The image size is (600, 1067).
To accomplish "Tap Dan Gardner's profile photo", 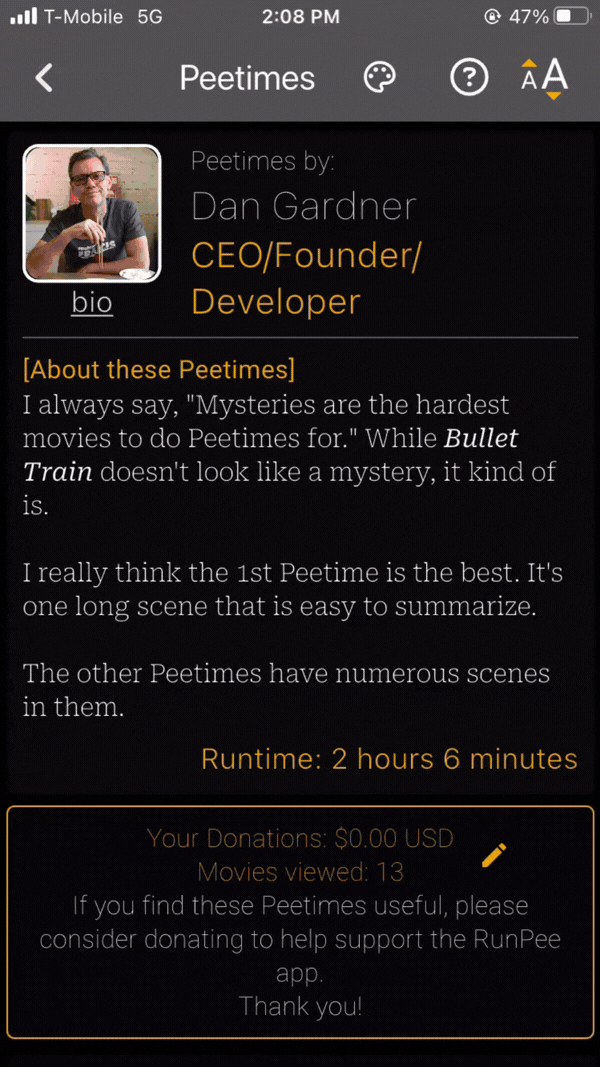I will (x=92, y=214).
